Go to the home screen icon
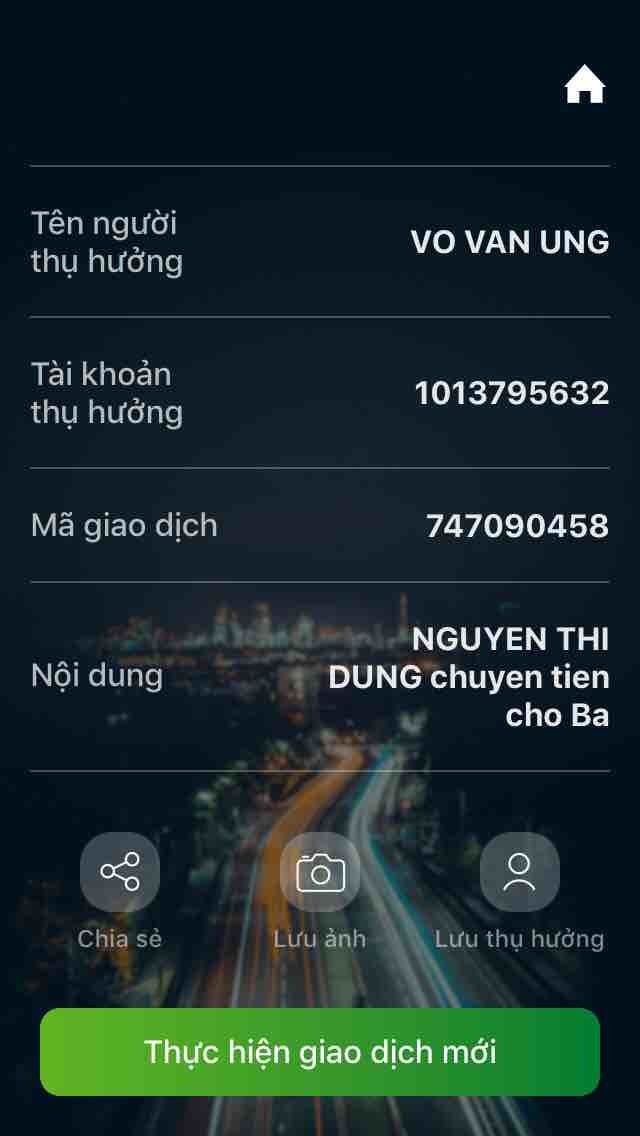 (x=585, y=86)
